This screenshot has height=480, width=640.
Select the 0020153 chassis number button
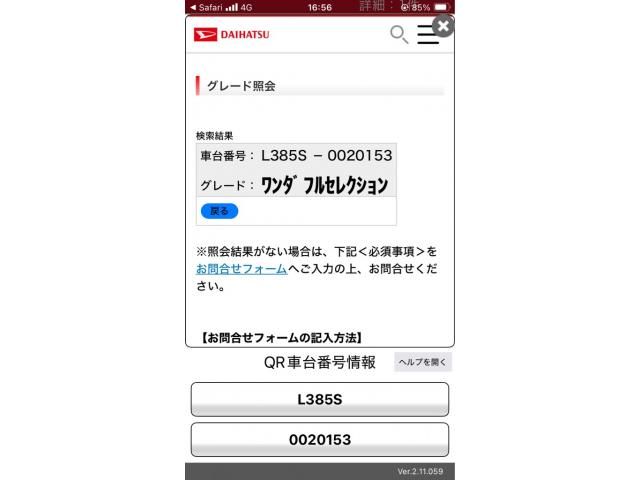click(x=319, y=439)
